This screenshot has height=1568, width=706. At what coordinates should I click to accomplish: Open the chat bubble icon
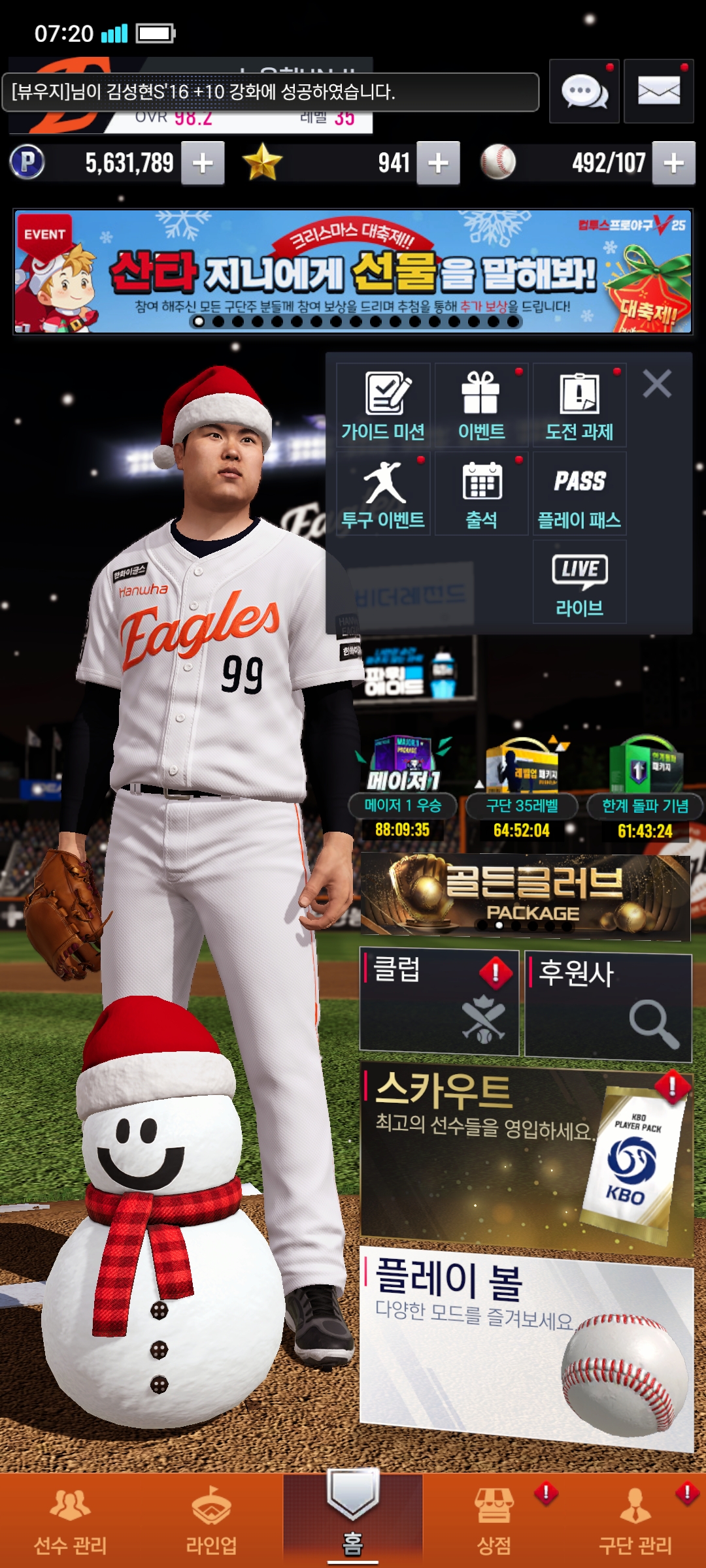point(584,91)
